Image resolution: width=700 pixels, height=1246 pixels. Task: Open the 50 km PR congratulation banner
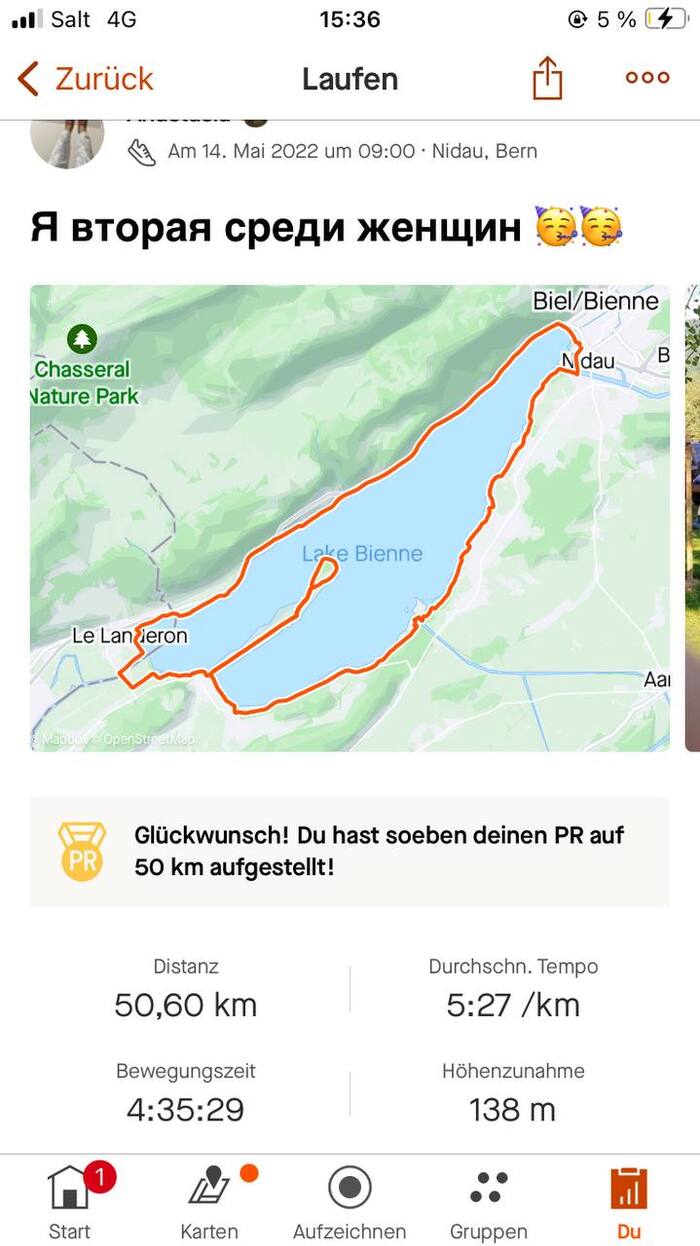click(350, 851)
